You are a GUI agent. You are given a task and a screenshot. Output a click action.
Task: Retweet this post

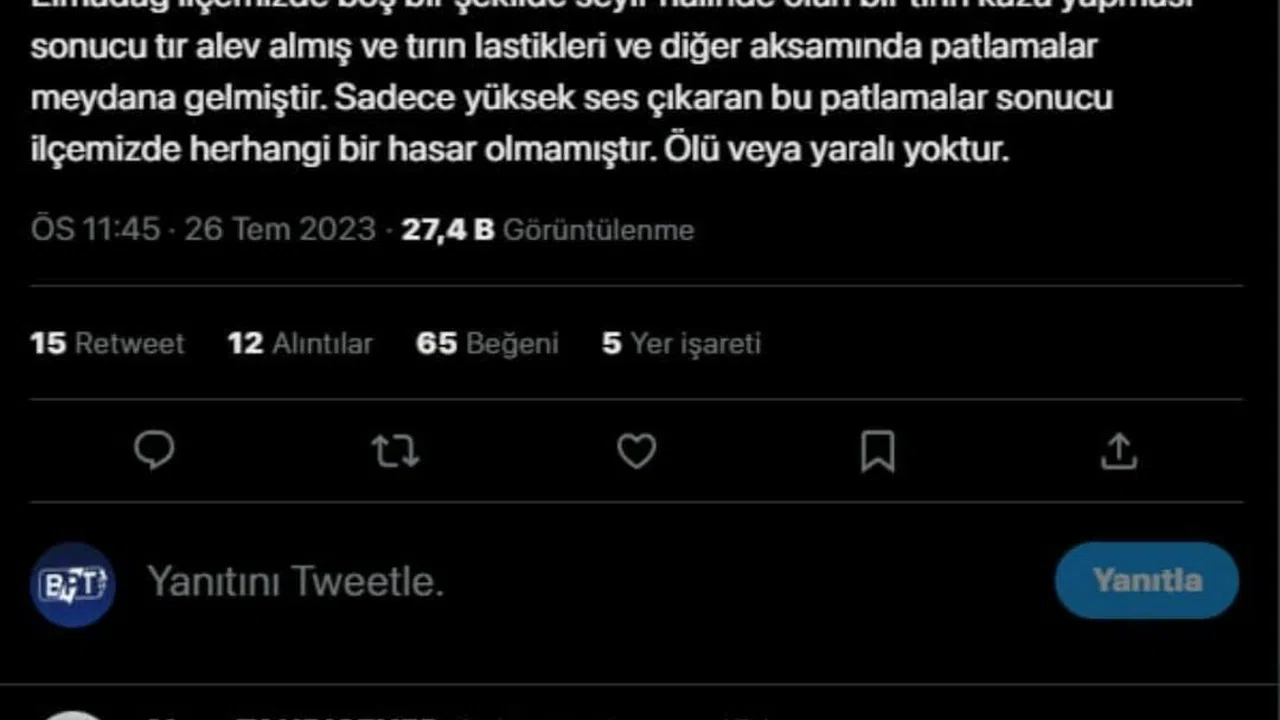point(395,452)
